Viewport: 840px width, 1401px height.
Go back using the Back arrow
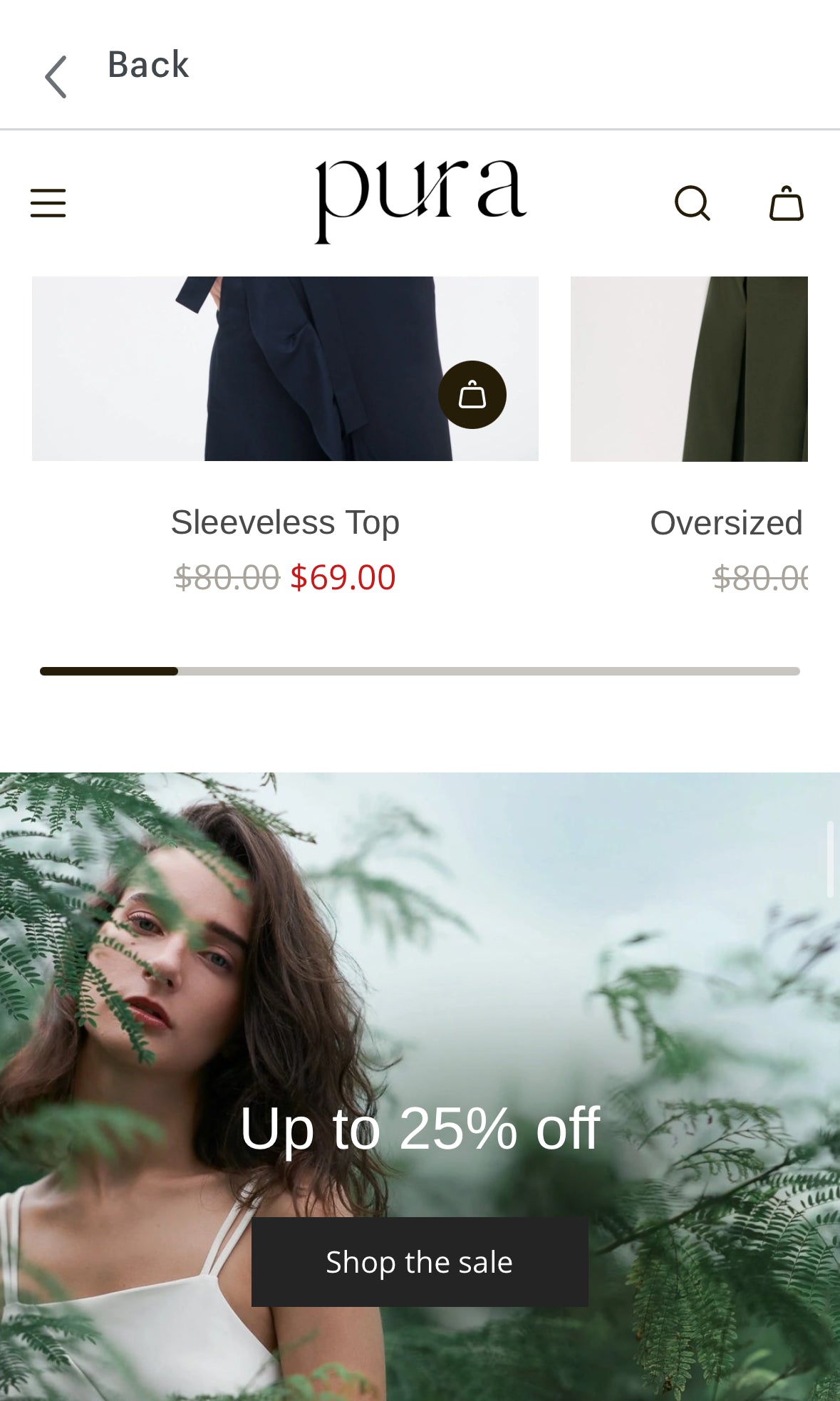pos(56,76)
